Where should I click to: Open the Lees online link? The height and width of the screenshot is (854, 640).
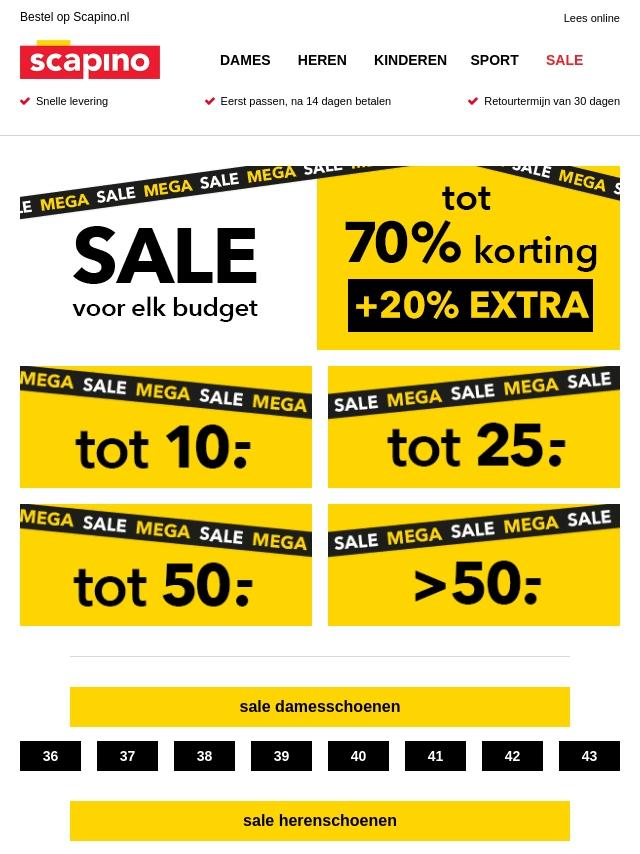pyautogui.click(x=591, y=18)
